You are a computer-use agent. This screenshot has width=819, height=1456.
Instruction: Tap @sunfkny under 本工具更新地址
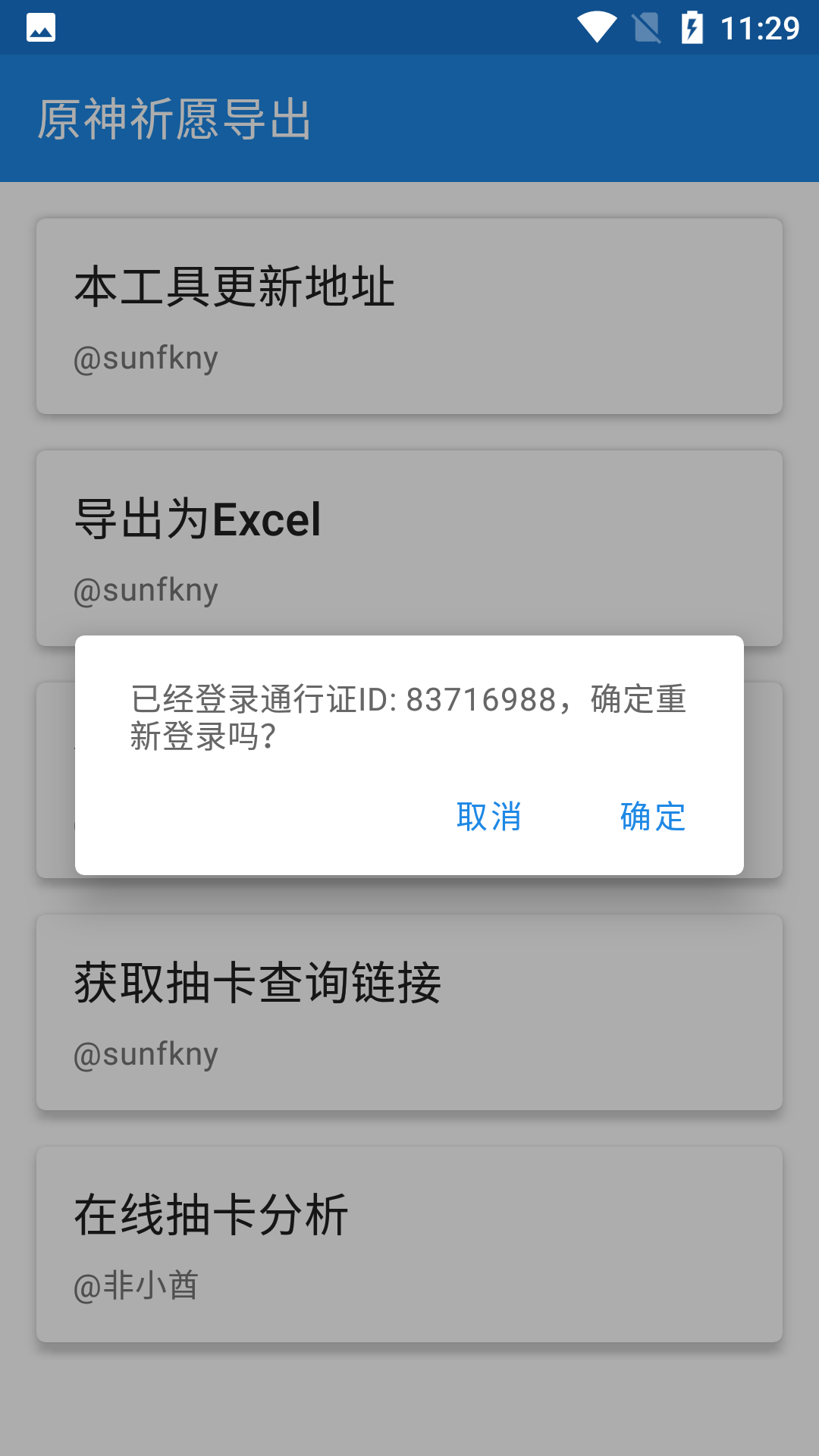tap(145, 358)
